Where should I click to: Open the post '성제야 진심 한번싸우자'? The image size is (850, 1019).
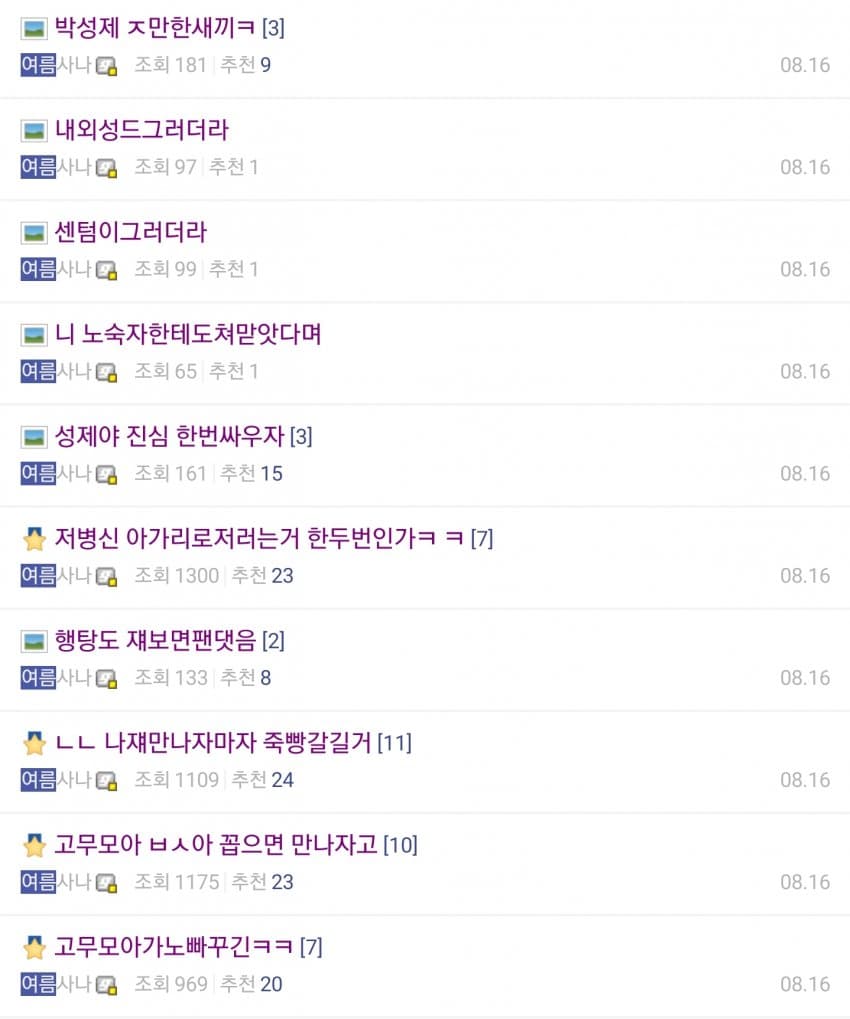[x=170, y=436]
